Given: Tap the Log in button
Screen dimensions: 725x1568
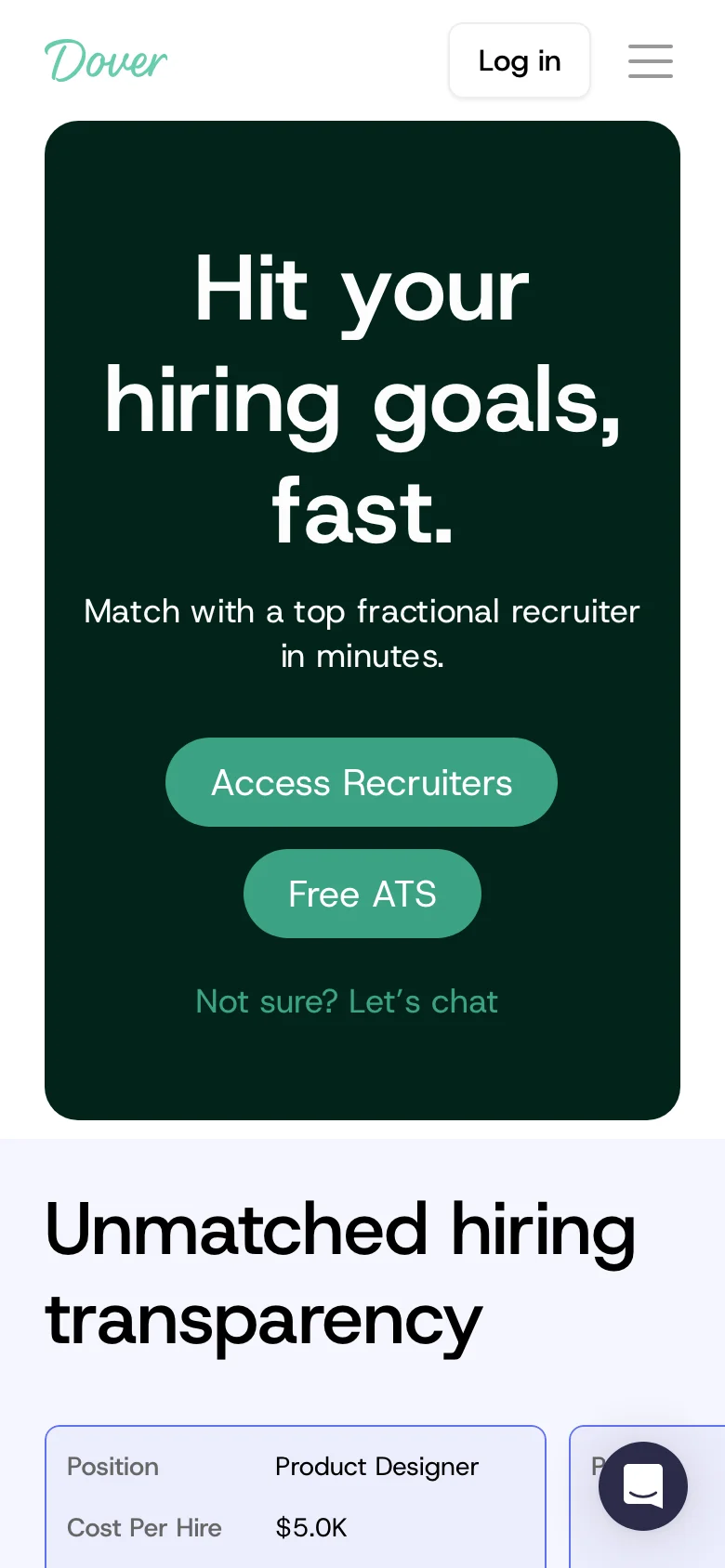Looking at the screenshot, I should click(519, 61).
